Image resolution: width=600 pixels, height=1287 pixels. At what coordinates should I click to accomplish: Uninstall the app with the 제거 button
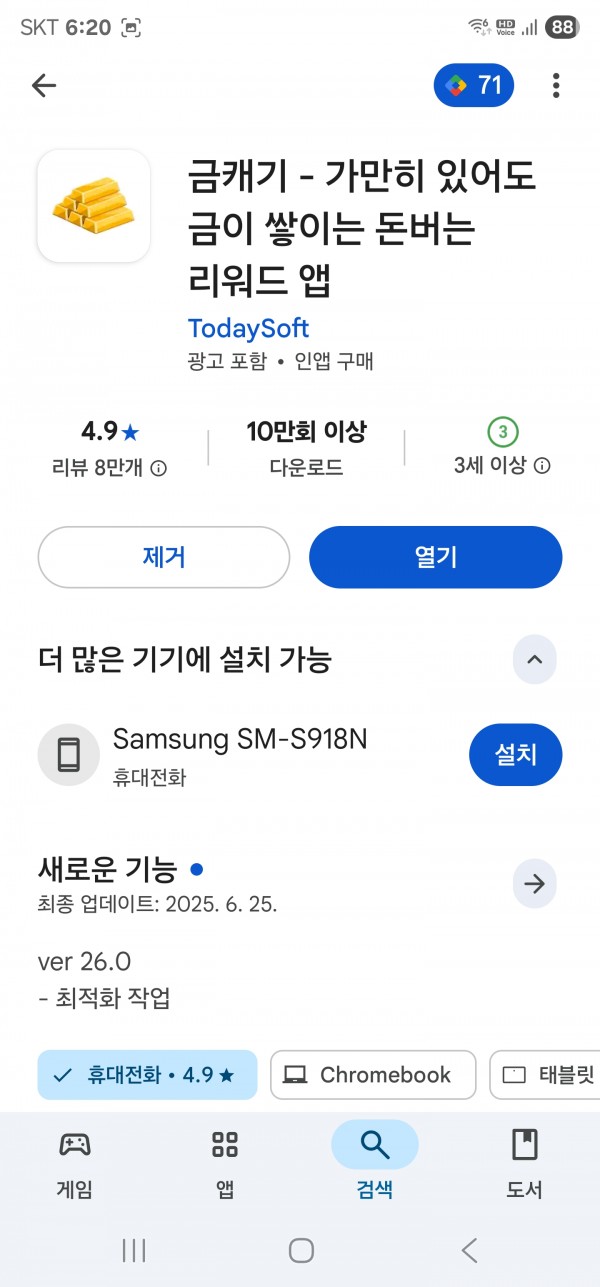164,557
